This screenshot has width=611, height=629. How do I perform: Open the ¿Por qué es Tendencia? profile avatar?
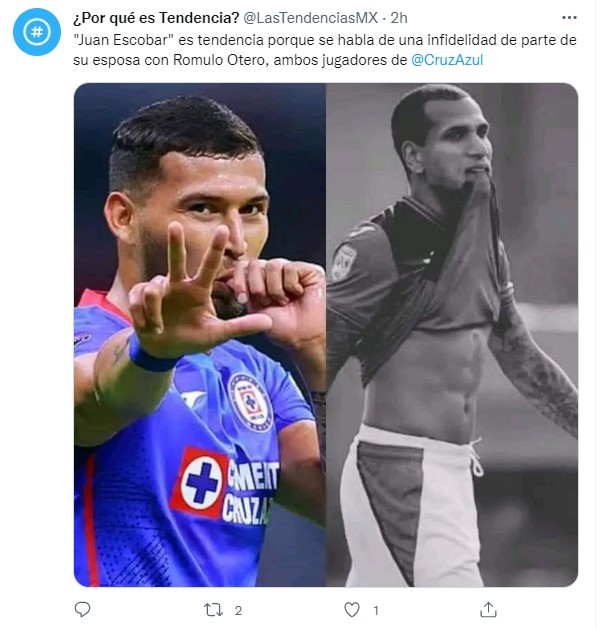click(x=36, y=32)
